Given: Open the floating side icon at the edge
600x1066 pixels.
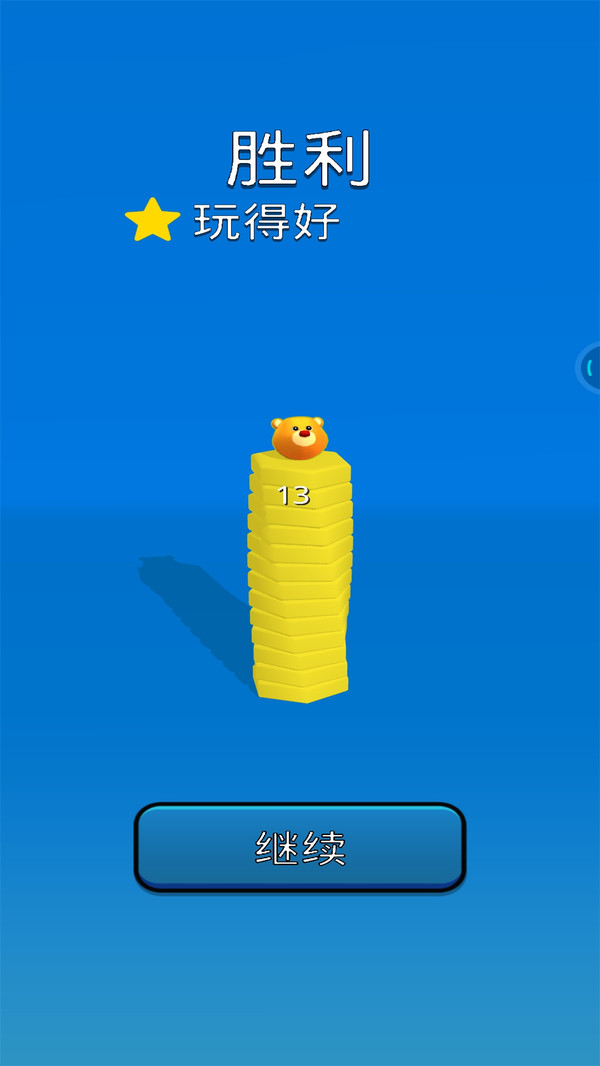Looking at the screenshot, I should pos(590,367).
